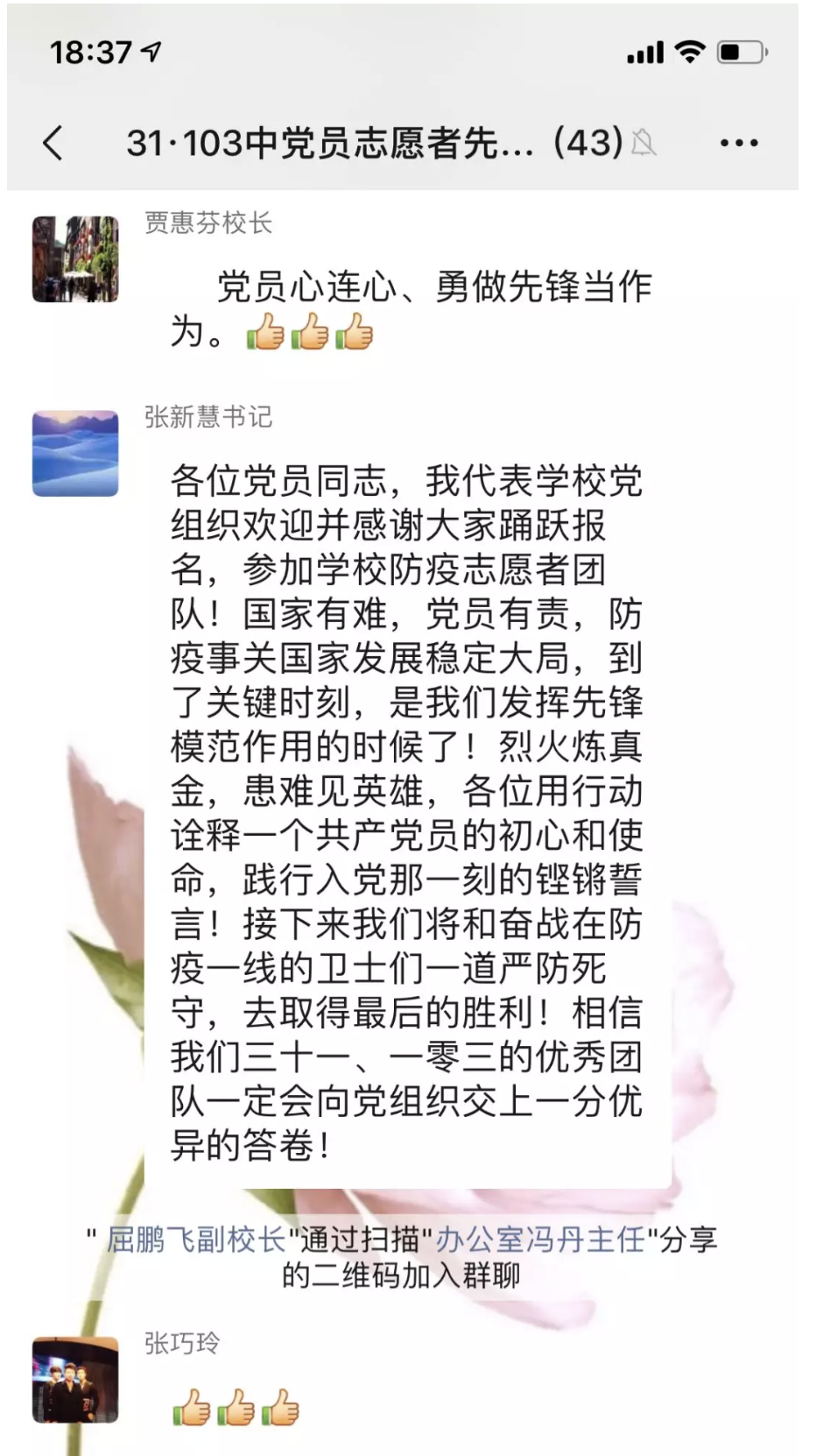Tap the 办公室冯丹主任 name link
Screen dimensions: 816x1456
[540, 1240]
